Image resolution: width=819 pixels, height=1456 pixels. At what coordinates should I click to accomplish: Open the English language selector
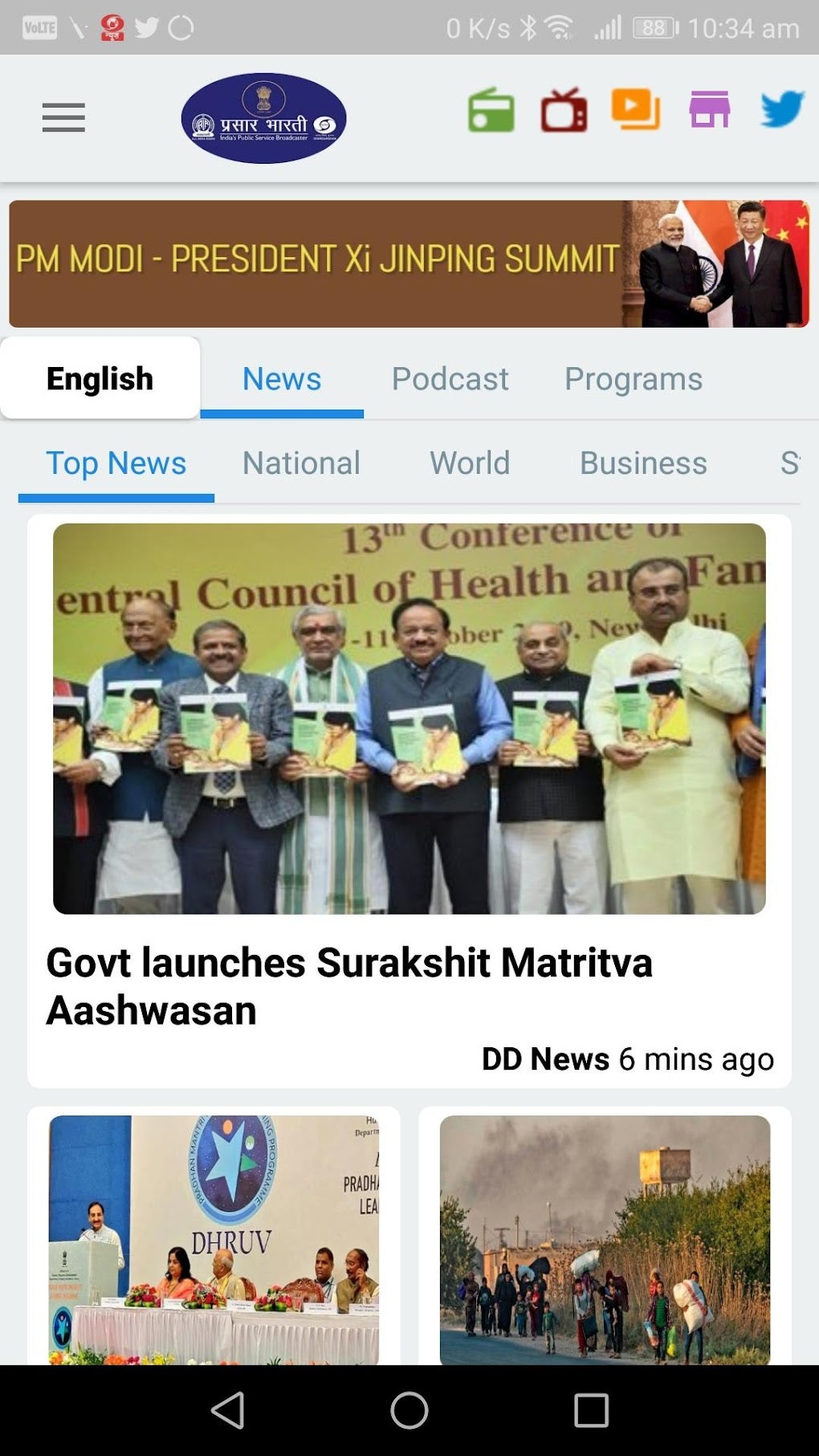click(x=100, y=377)
